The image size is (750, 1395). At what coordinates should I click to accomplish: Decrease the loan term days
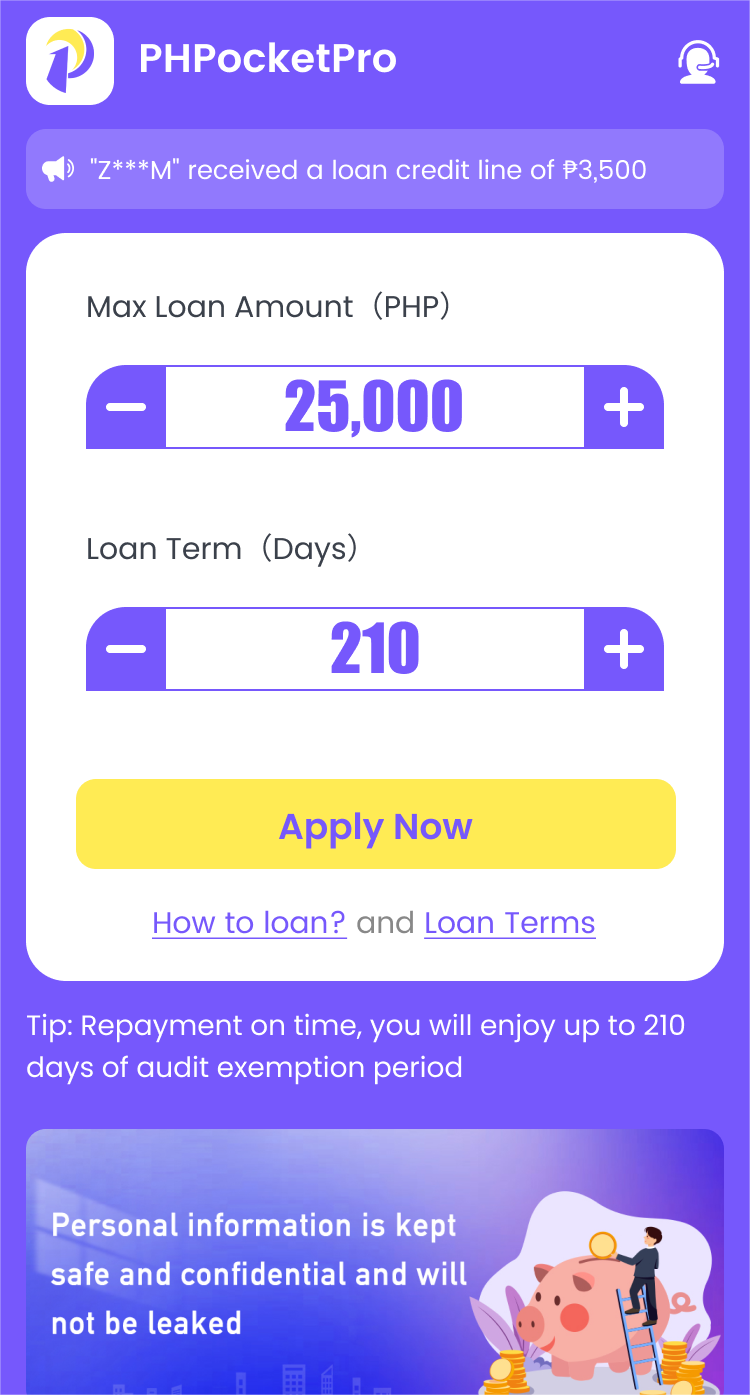[x=126, y=649]
